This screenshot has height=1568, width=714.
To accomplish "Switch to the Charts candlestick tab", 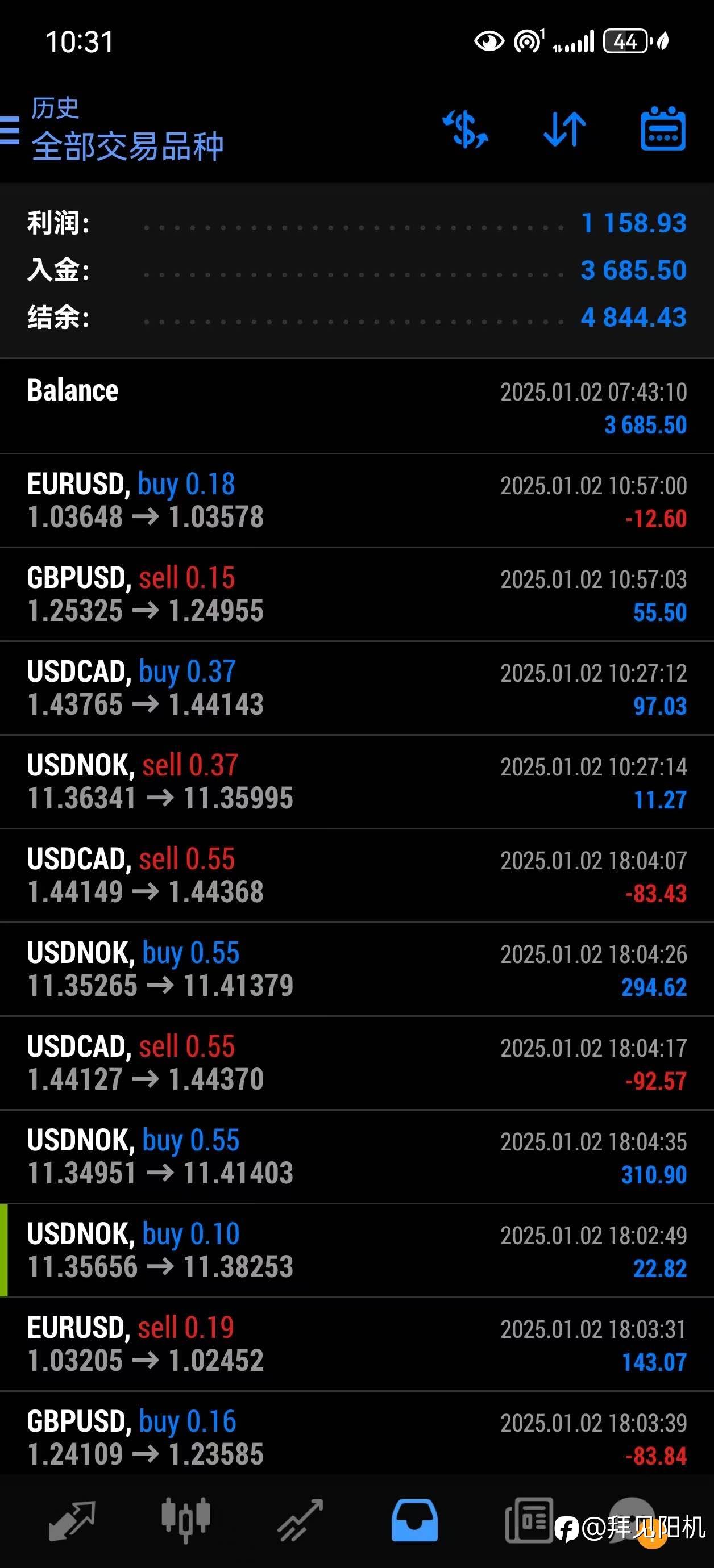I will click(x=186, y=1520).
